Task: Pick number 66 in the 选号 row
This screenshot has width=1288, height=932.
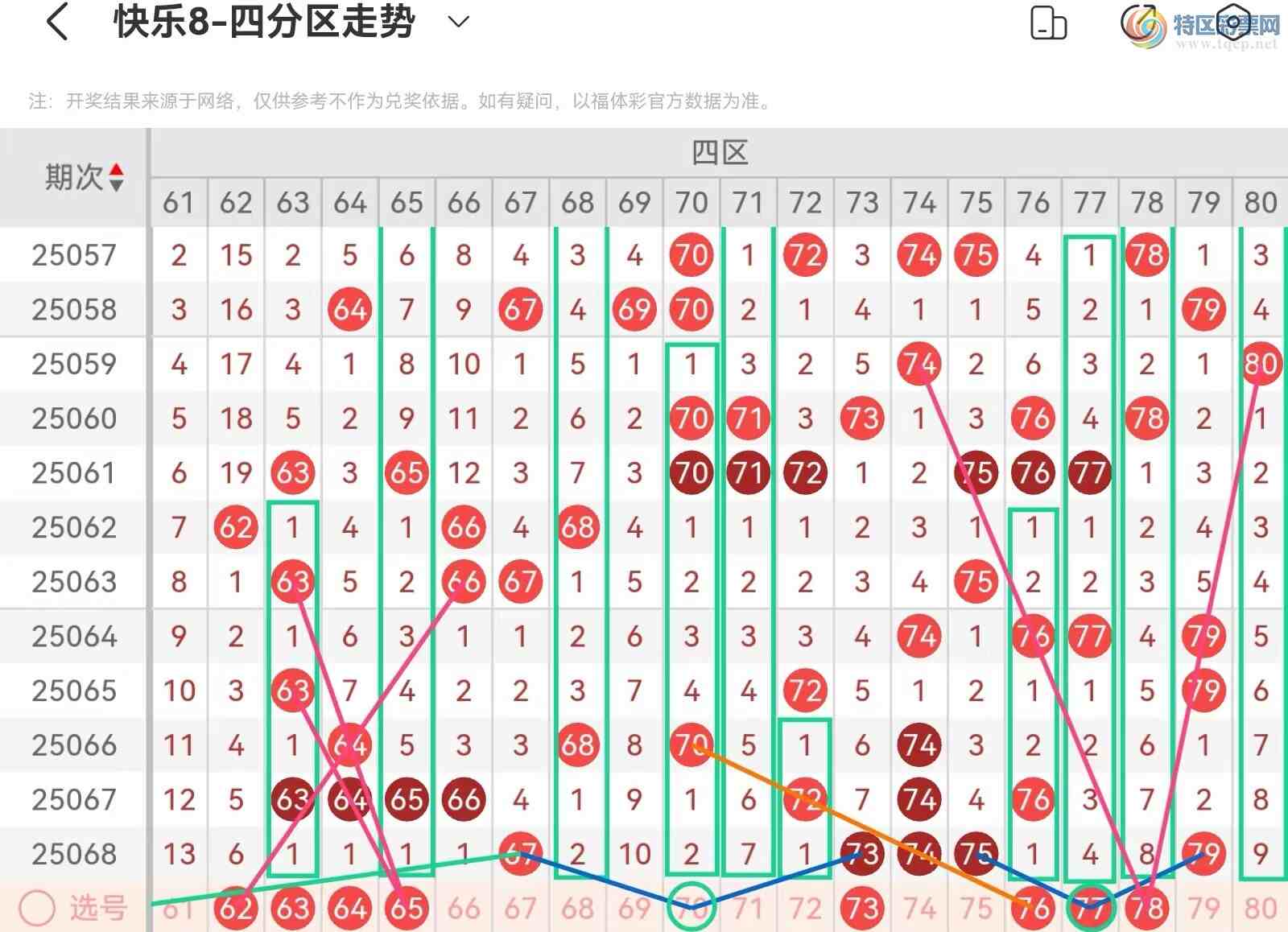Action: [464, 909]
